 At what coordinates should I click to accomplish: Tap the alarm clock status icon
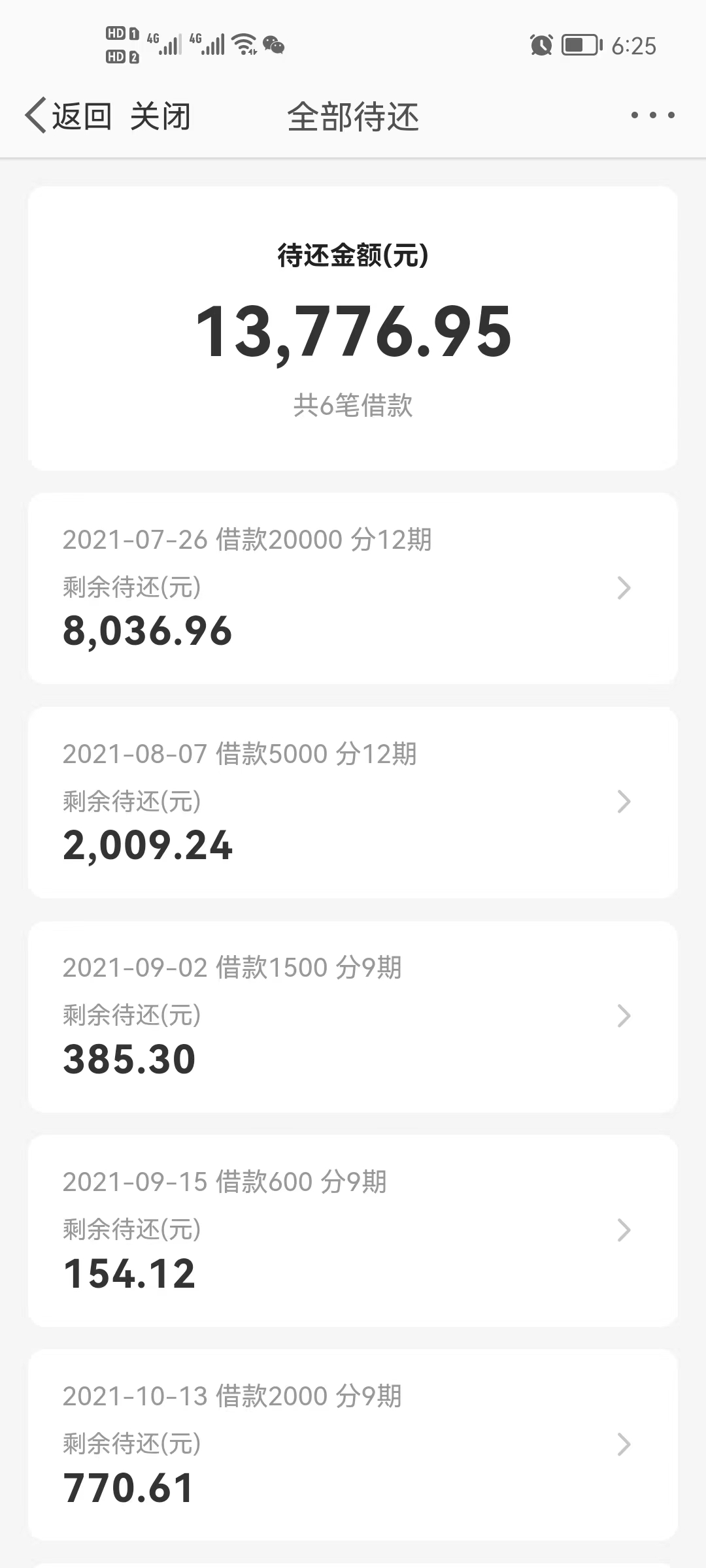point(540,46)
